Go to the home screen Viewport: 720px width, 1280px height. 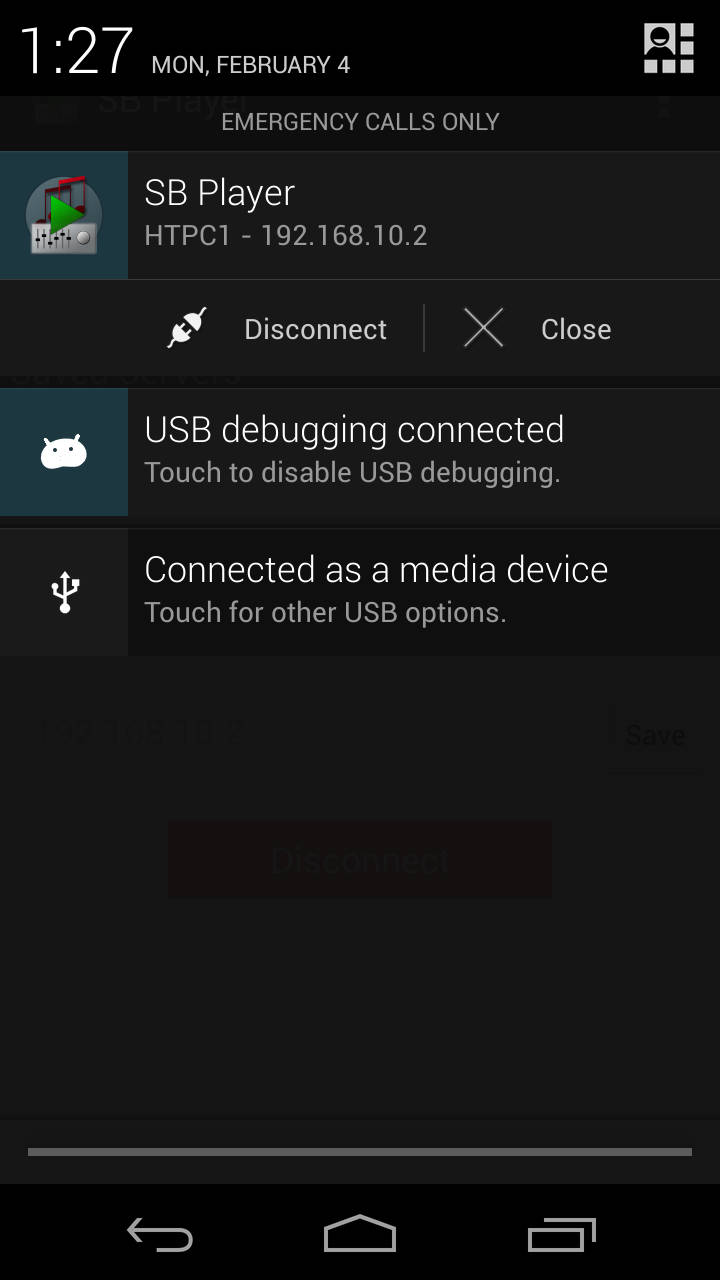360,1234
